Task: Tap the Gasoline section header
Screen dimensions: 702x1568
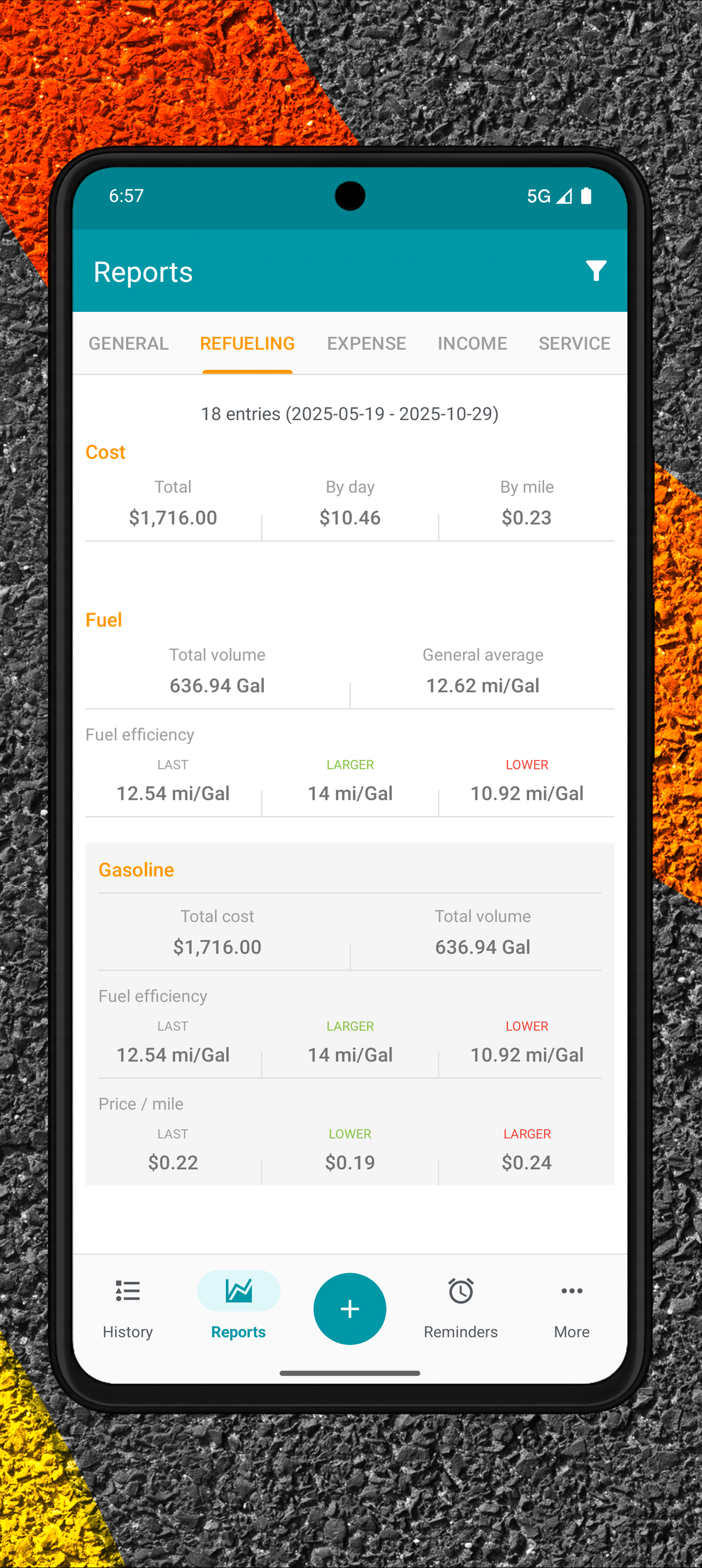Action: (136, 869)
